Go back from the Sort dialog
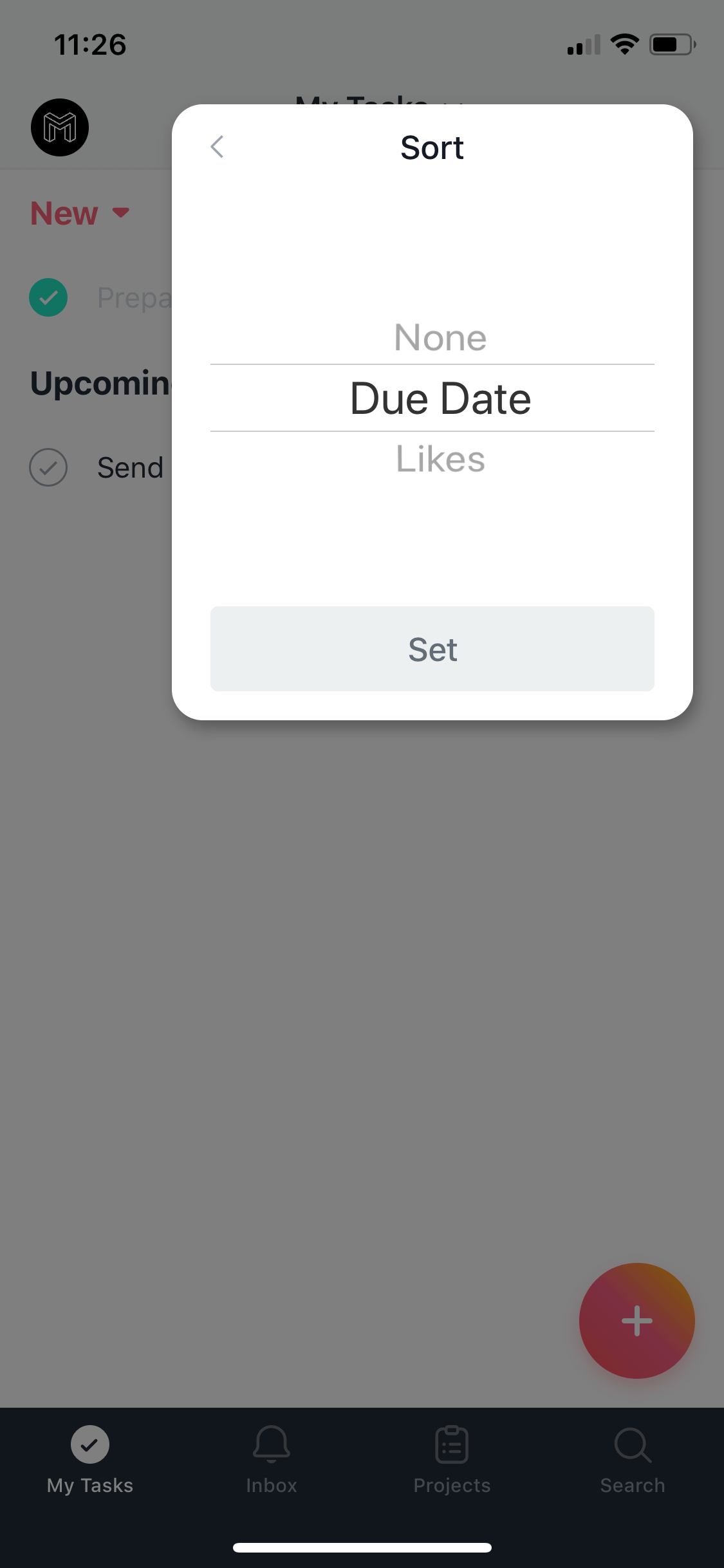 (x=218, y=147)
